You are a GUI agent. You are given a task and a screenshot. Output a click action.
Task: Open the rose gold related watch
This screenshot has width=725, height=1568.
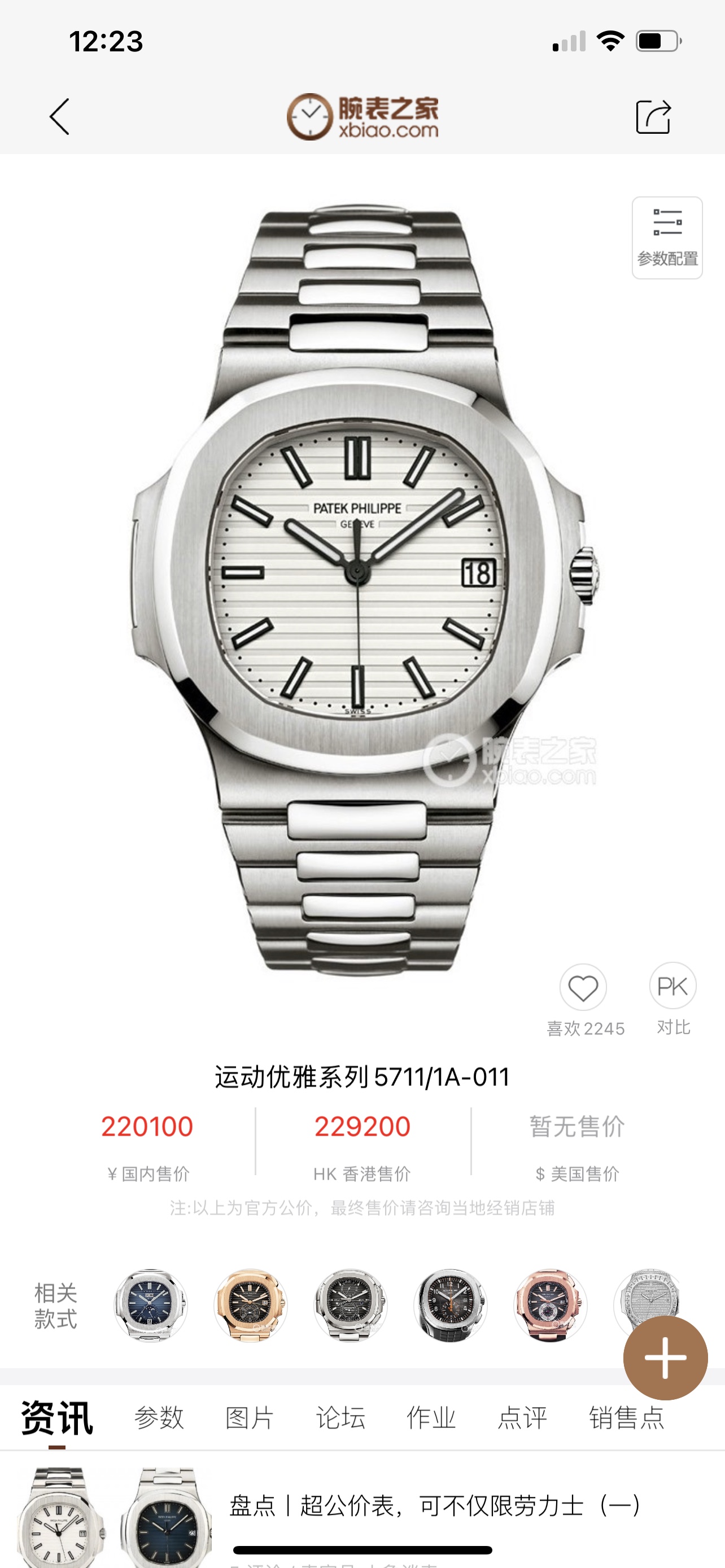point(550,1306)
